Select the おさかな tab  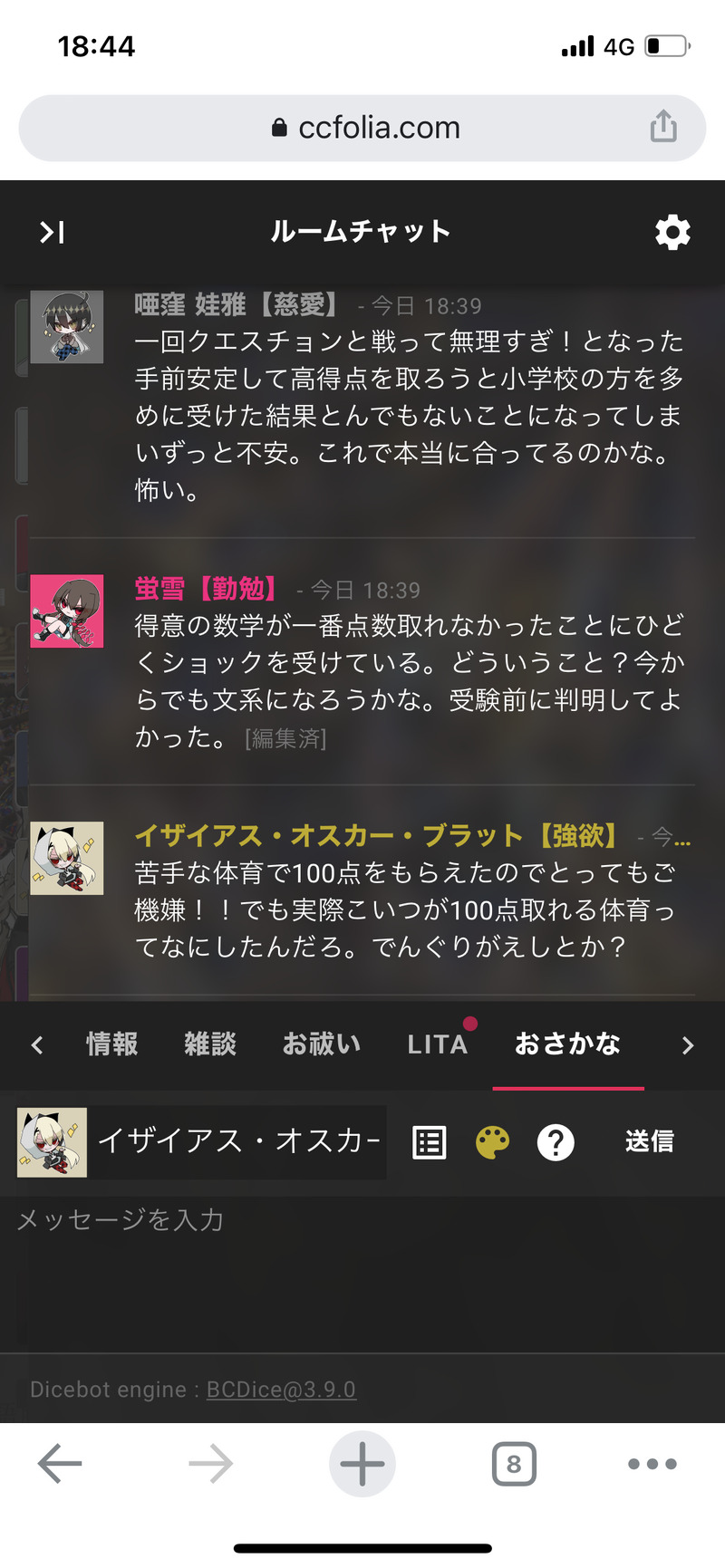tap(567, 1044)
